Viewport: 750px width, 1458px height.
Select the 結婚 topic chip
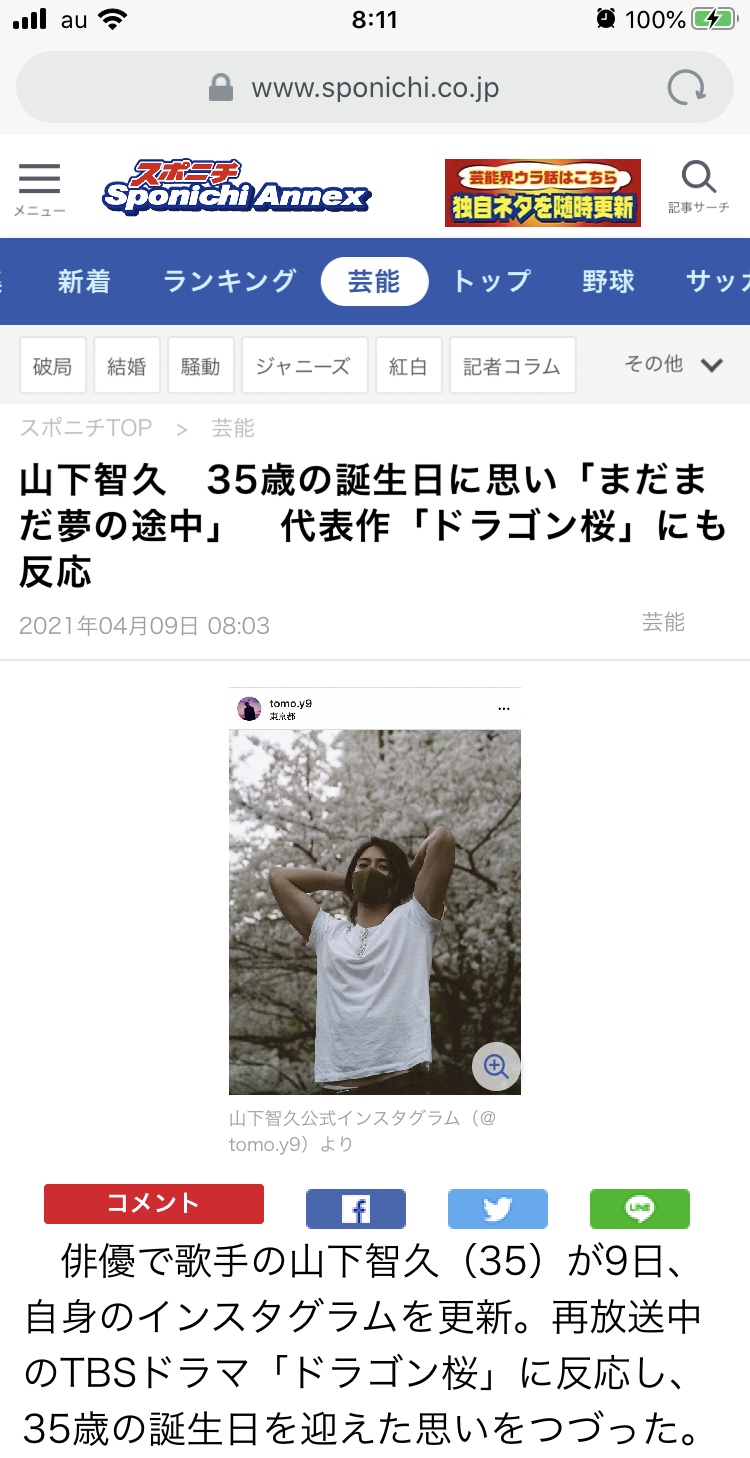126,367
